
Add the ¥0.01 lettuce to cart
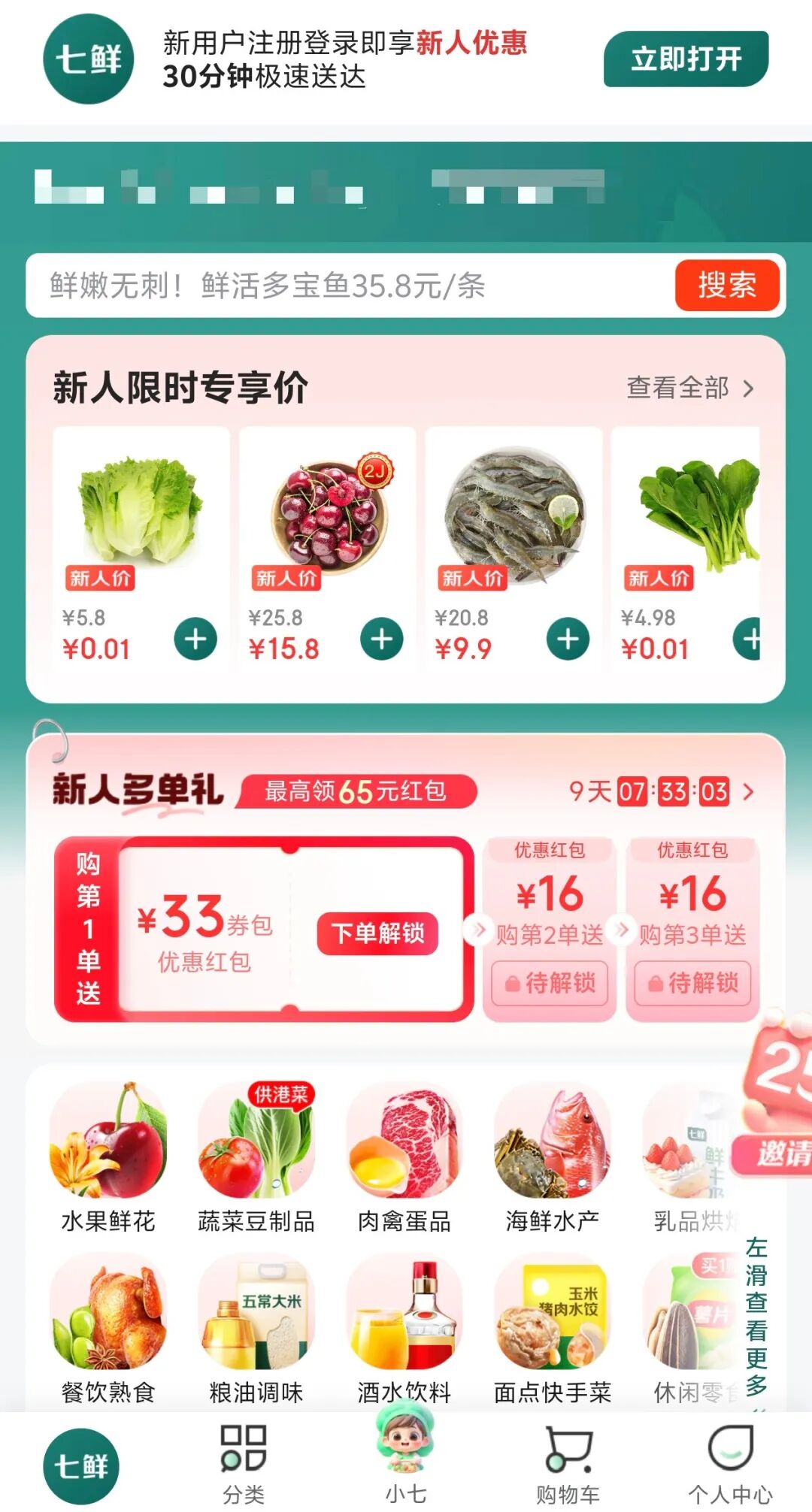pos(195,640)
